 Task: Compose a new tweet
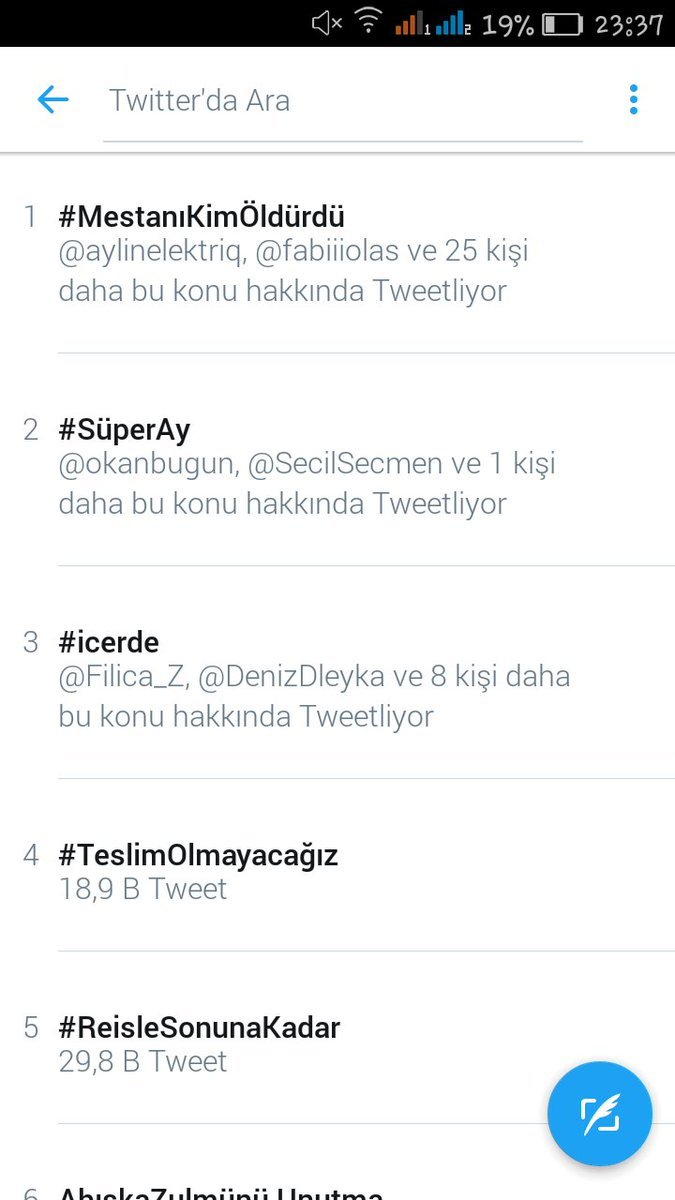[x=599, y=1113]
